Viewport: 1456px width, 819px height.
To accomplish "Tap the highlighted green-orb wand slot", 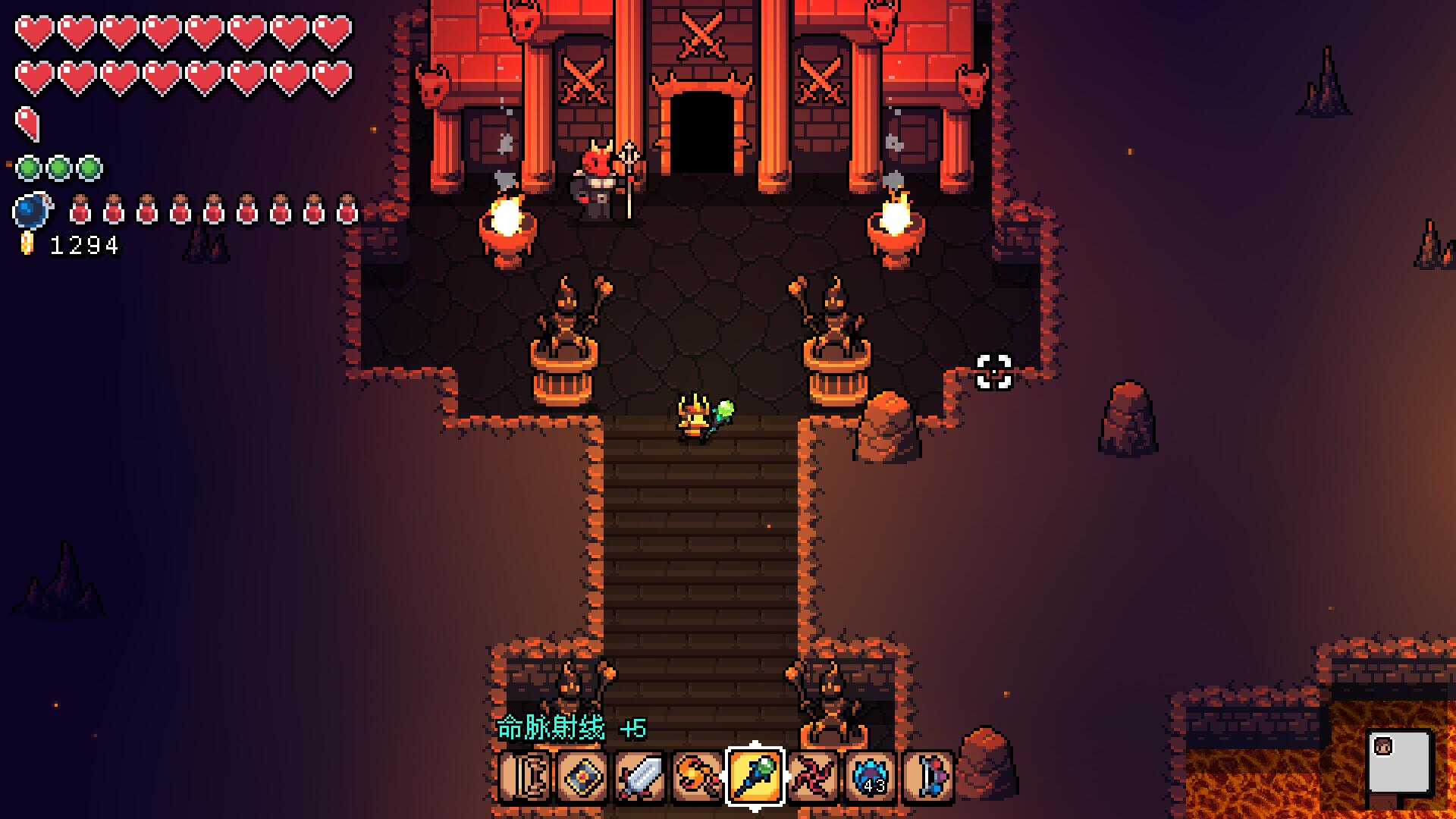I will pyautogui.click(x=756, y=777).
